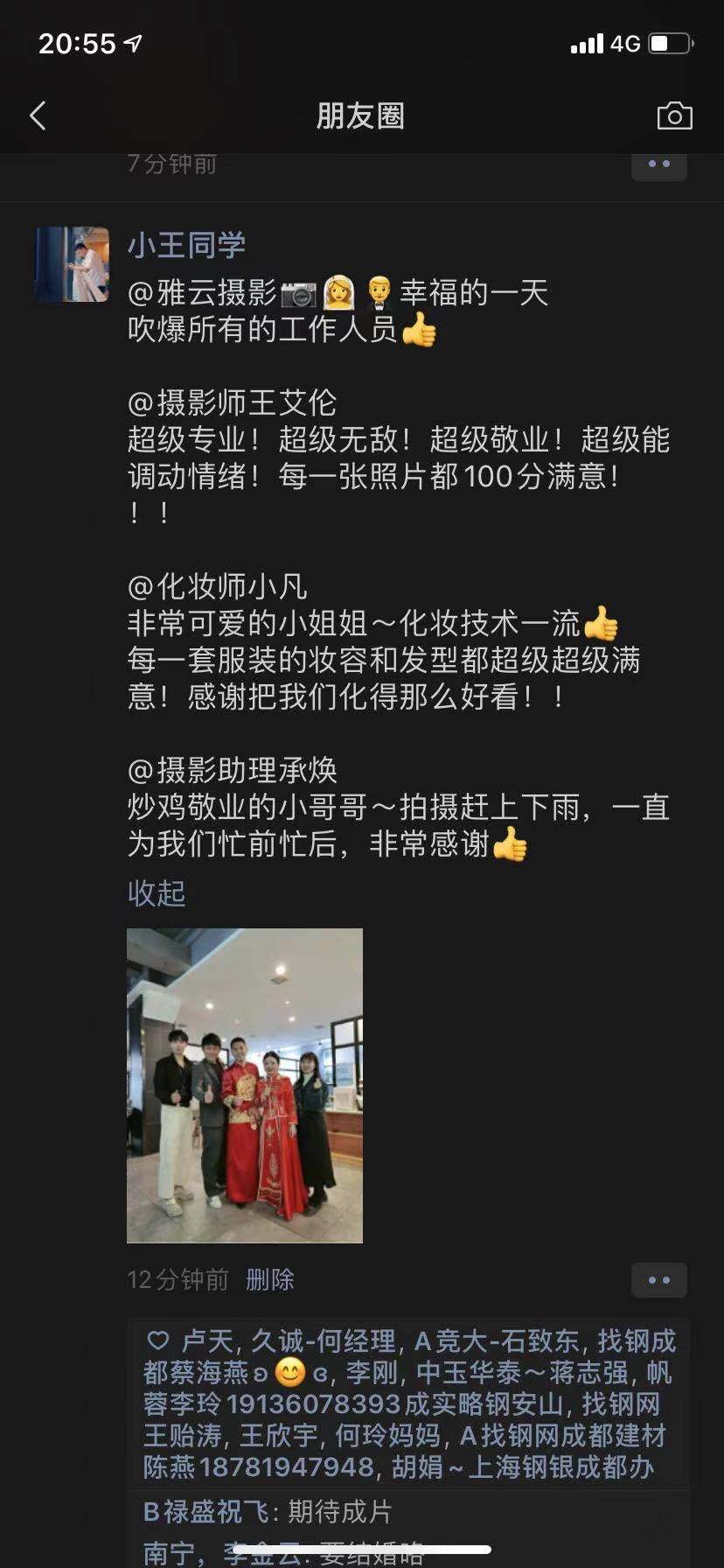The height and width of the screenshot is (1568, 724).
Task: Collapse the post with 收起
Action: point(157,892)
